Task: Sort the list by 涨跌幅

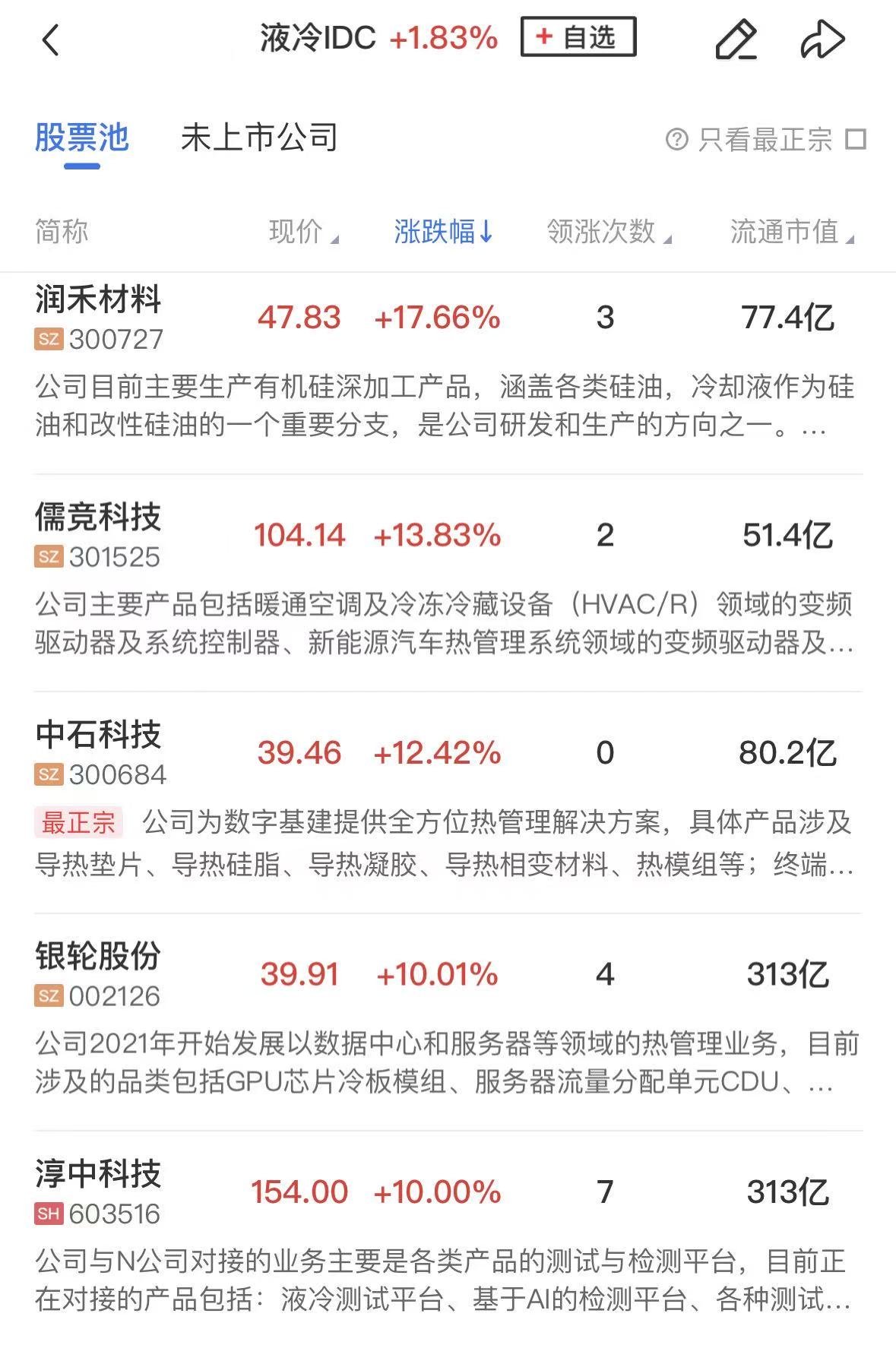Action: pyautogui.click(x=443, y=232)
